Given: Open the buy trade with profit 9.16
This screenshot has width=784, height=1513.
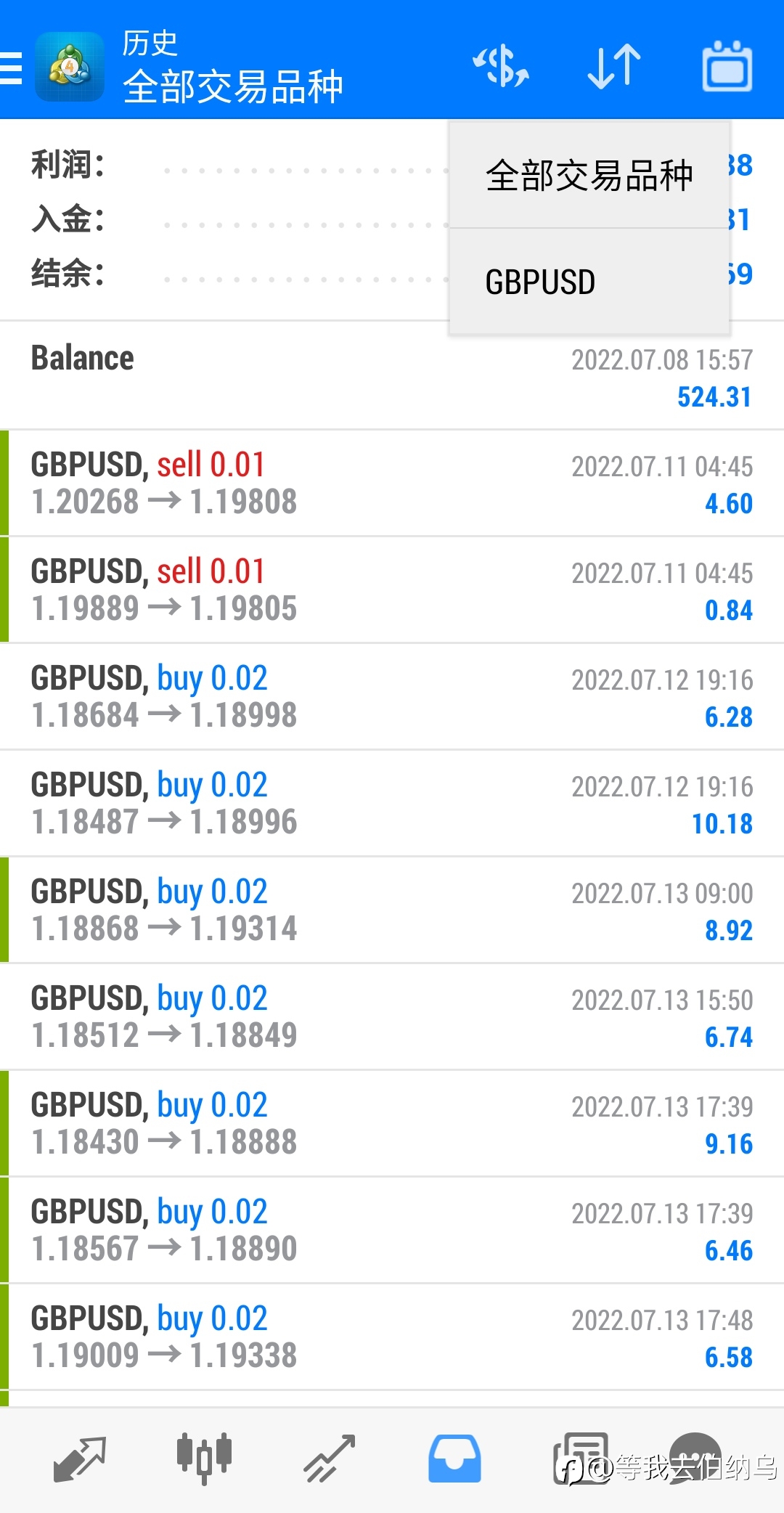Looking at the screenshot, I should coord(392,1124).
